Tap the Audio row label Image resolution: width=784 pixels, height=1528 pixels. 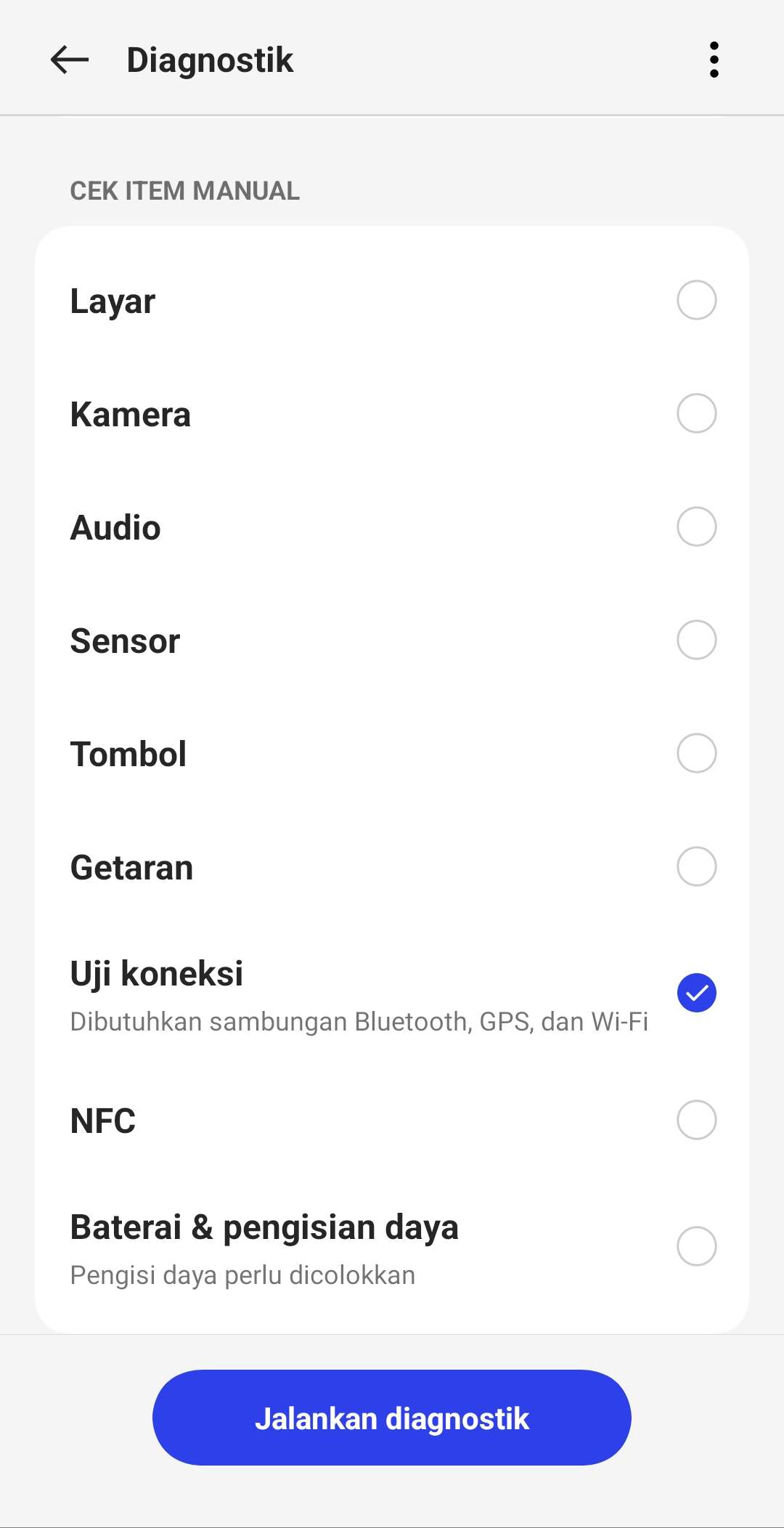point(115,527)
